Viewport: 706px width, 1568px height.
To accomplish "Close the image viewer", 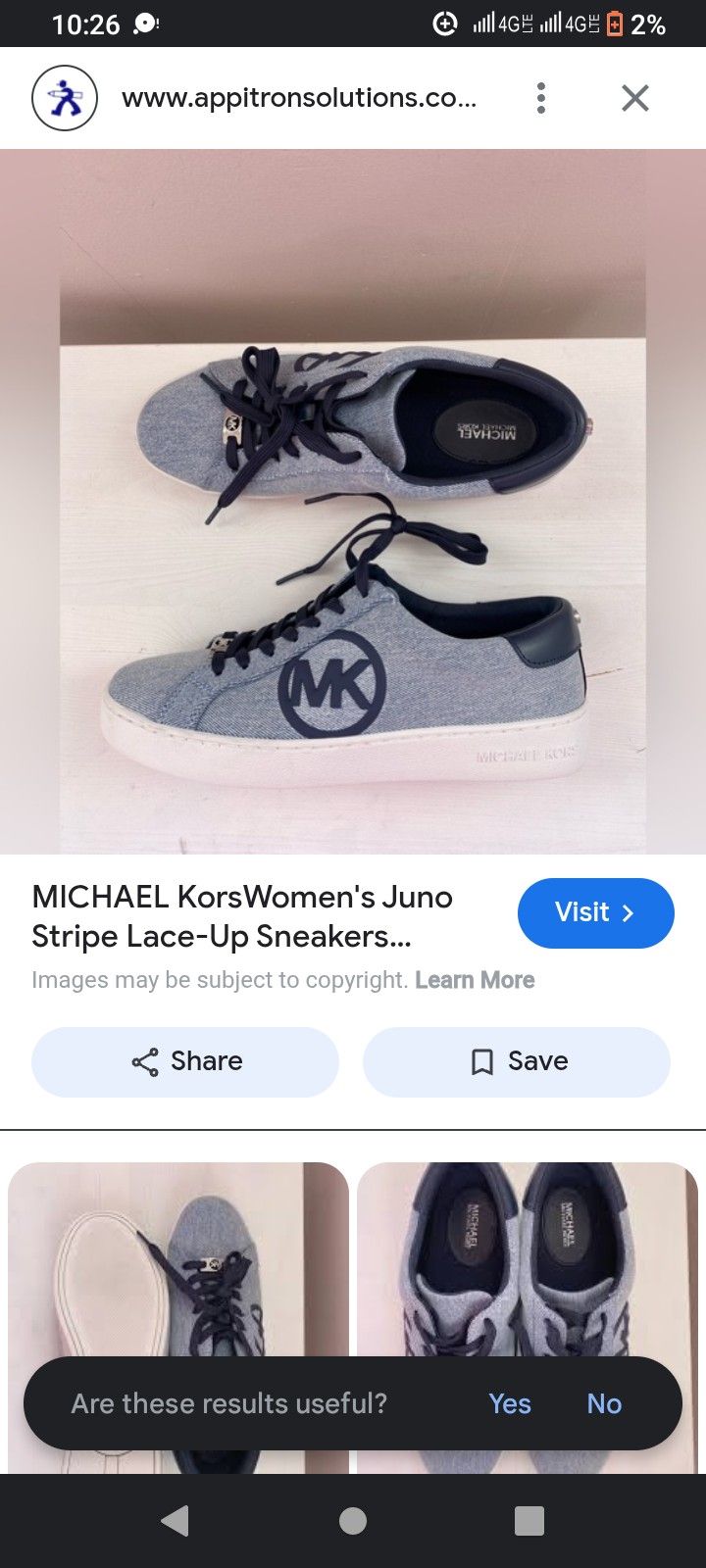I will click(635, 98).
